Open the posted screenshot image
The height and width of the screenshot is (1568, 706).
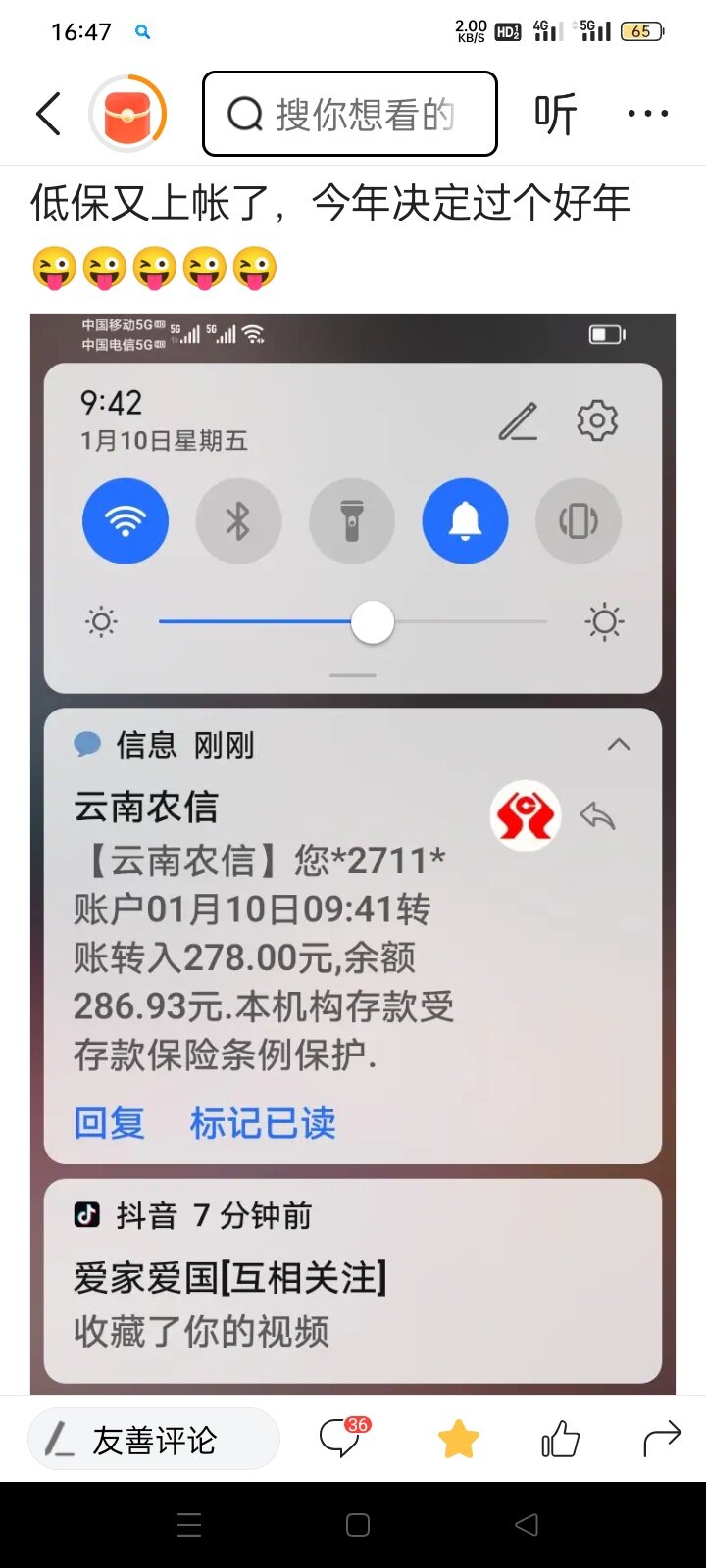353,853
